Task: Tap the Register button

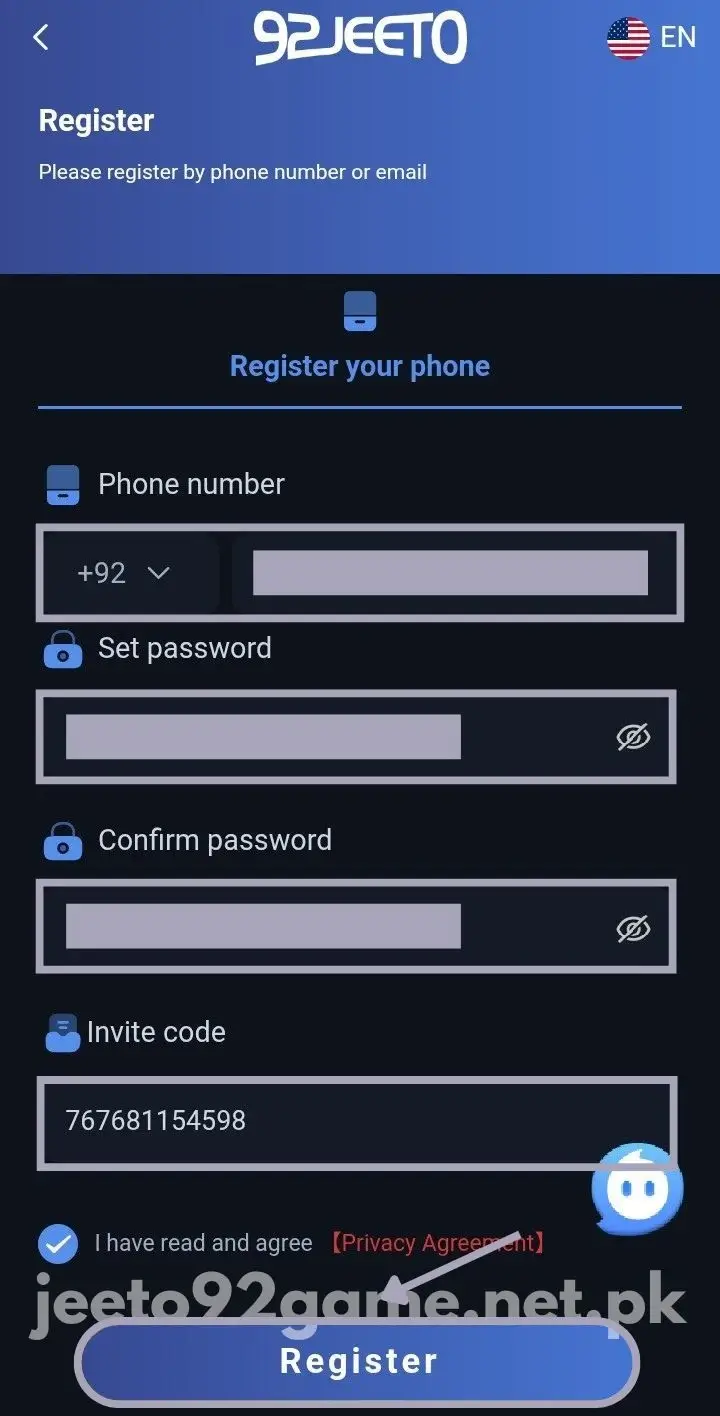Action: 357,1362
